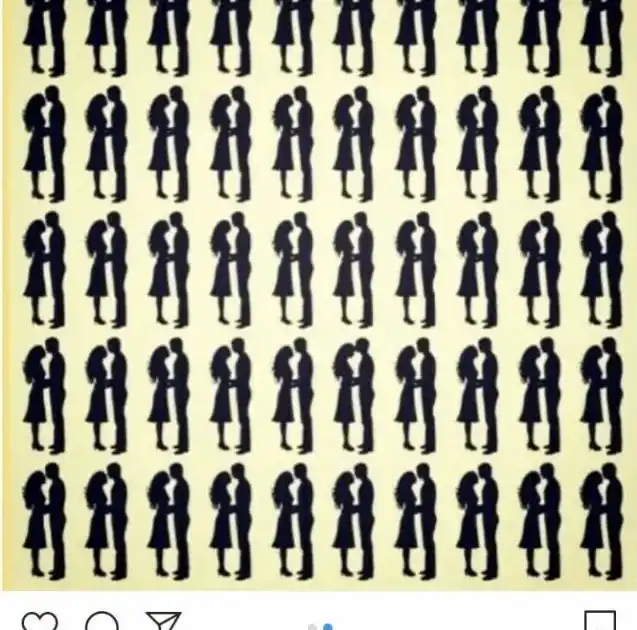Viewport: 637px width, 630px height.
Task: Open comments via the speech bubble icon
Action: (x=101, y=622)
